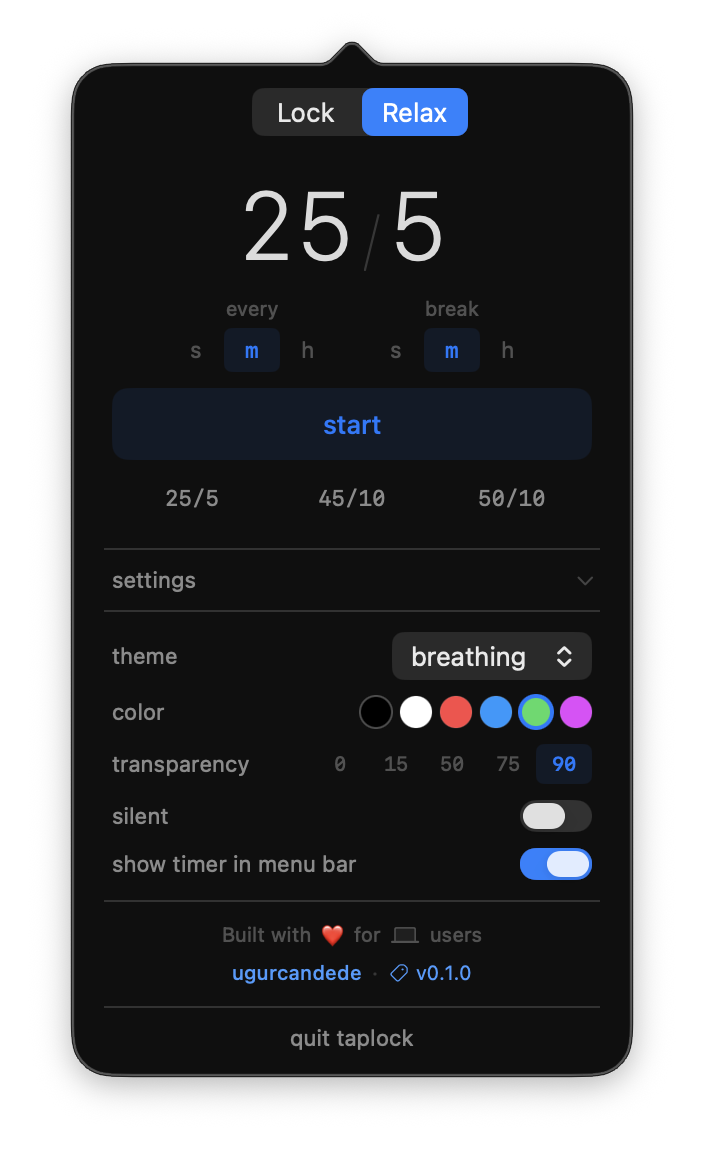
Task: Select the Relax tab
Action: click(414, 112)
